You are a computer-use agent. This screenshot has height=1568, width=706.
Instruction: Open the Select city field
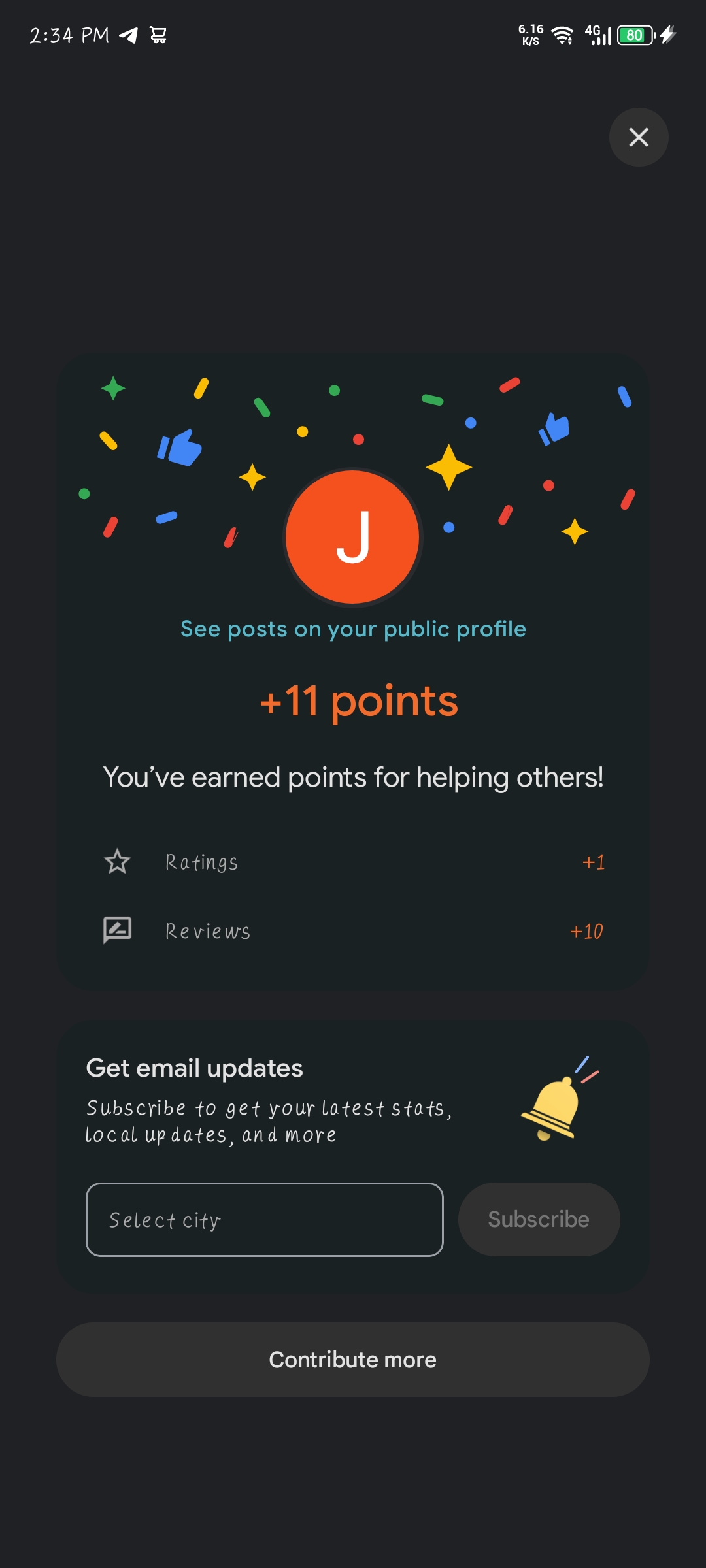click(265, 1219)
